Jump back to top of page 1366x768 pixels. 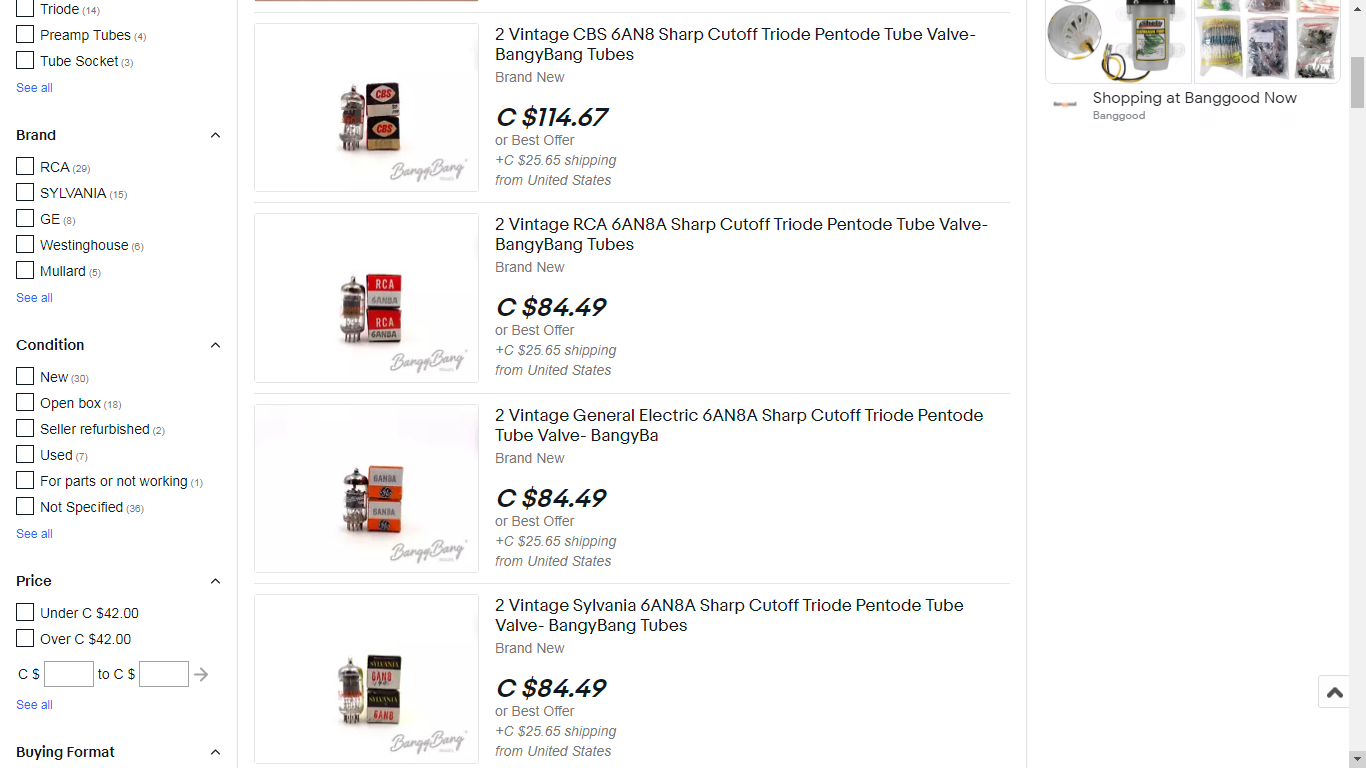[x=1334, y=692]
